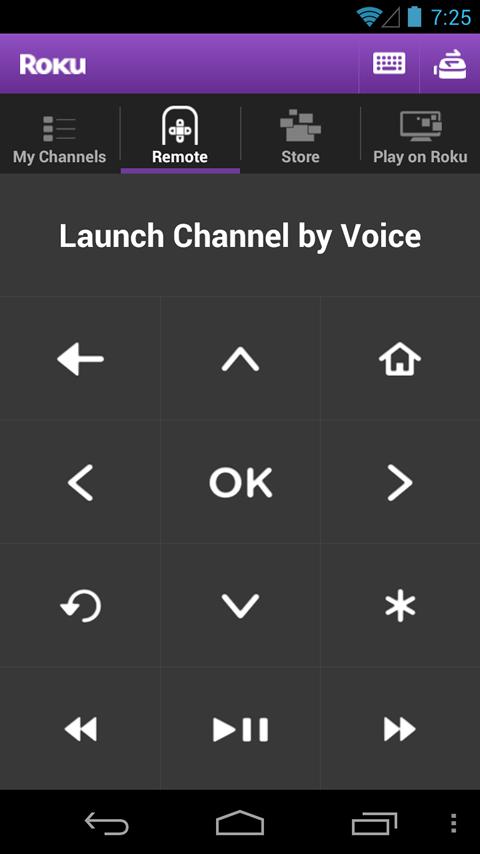
Task: Open the system overflow menu dots
Action: pyautogui.click(x=453, y=823)
